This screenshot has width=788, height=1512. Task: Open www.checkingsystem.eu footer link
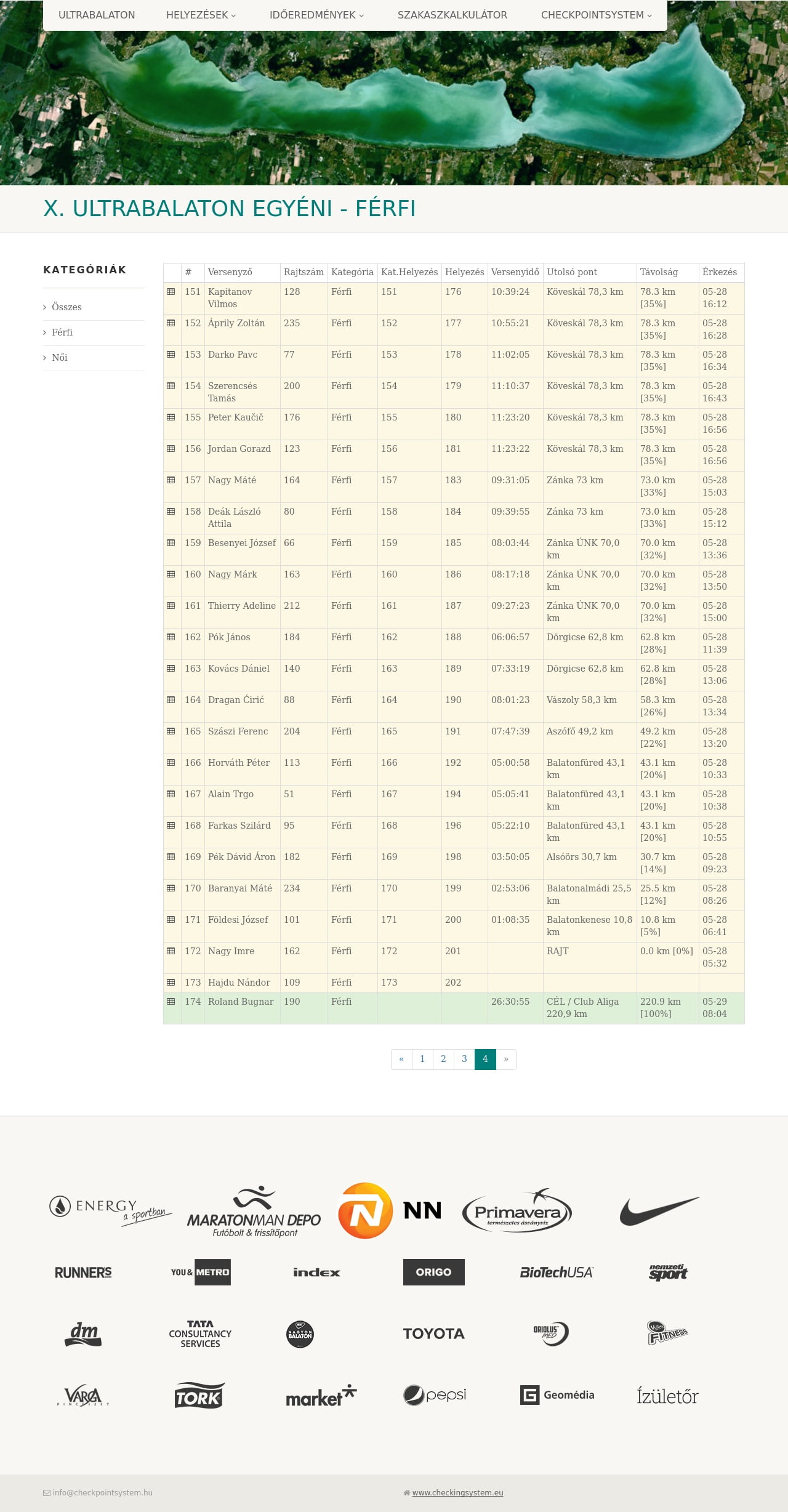point(457,1492)
